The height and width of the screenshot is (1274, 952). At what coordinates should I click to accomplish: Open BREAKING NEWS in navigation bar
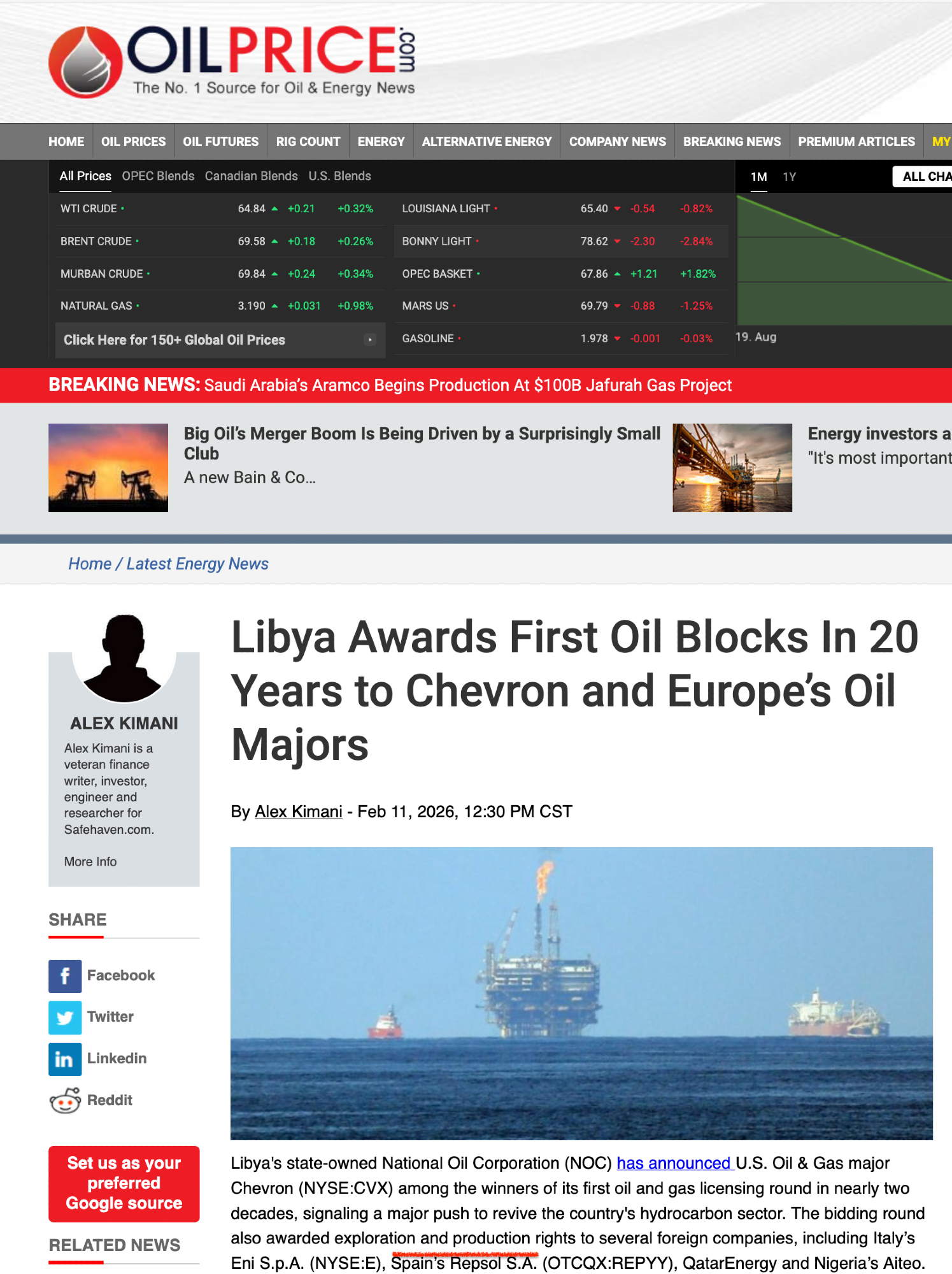click(x=732, y=141)
